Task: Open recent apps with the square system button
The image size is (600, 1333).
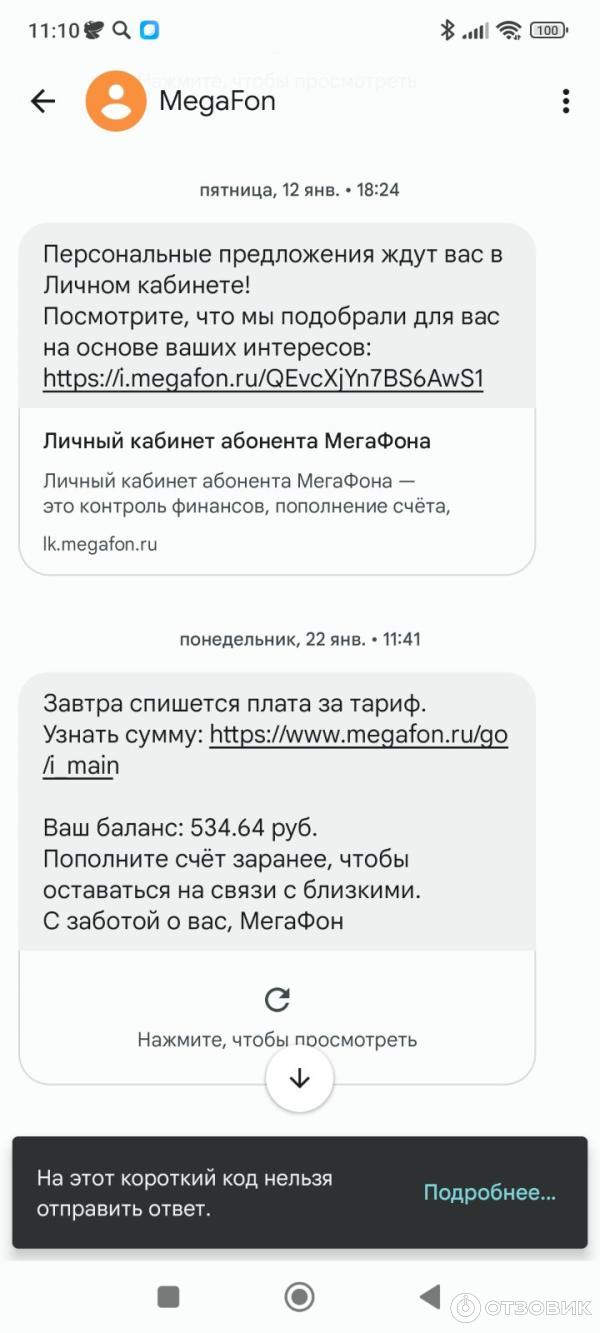Action: (x=168, y=1297)
